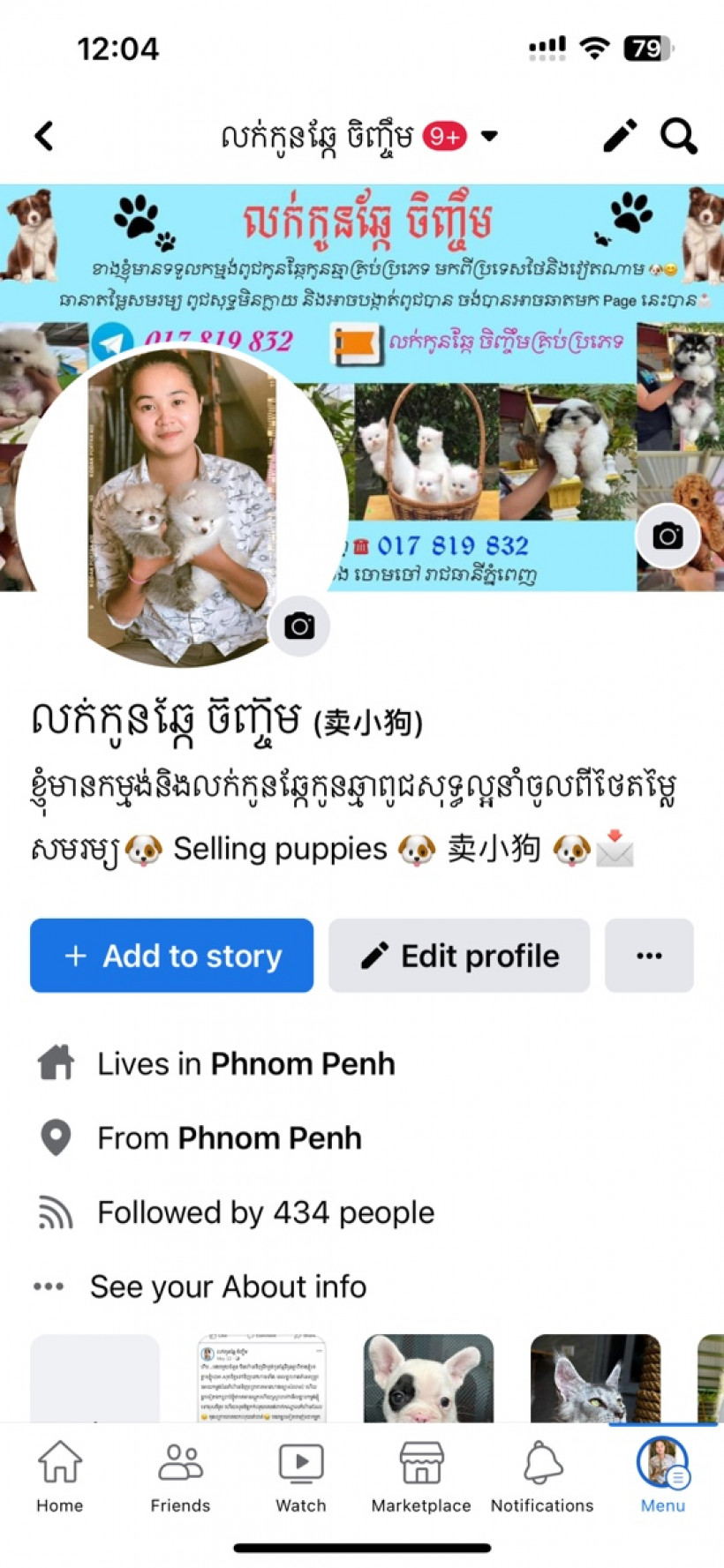
Task: Go back with the left arrow
Action: (x=44, y=136)
